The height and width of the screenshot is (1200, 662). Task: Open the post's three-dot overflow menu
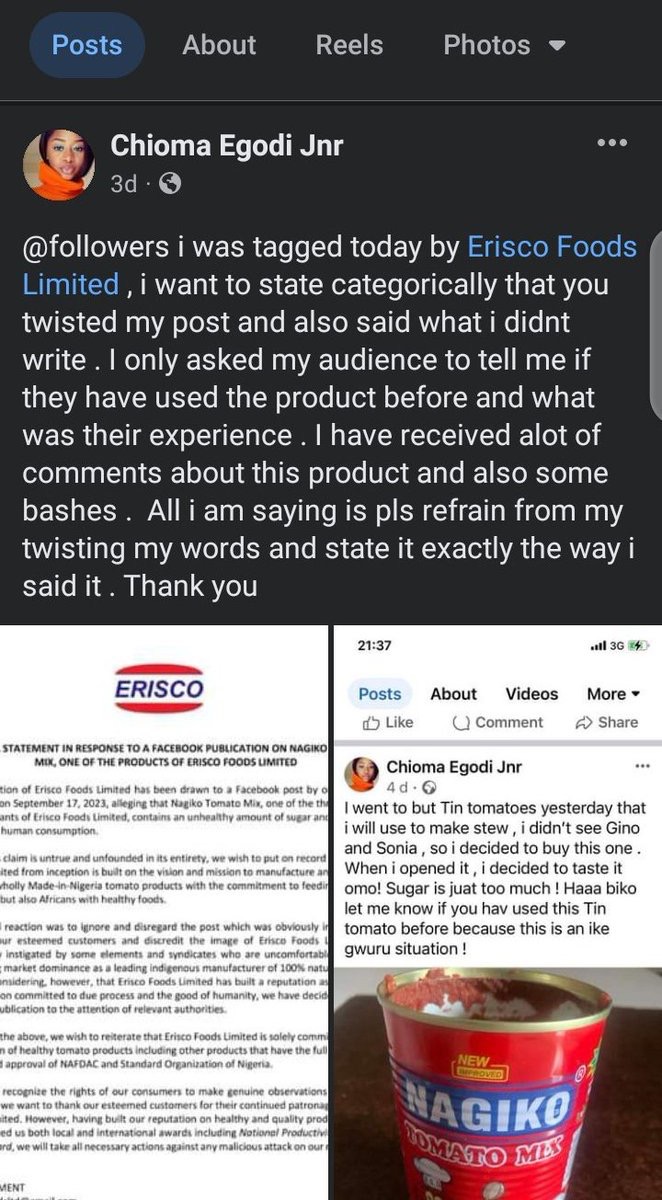coord(611,143)
